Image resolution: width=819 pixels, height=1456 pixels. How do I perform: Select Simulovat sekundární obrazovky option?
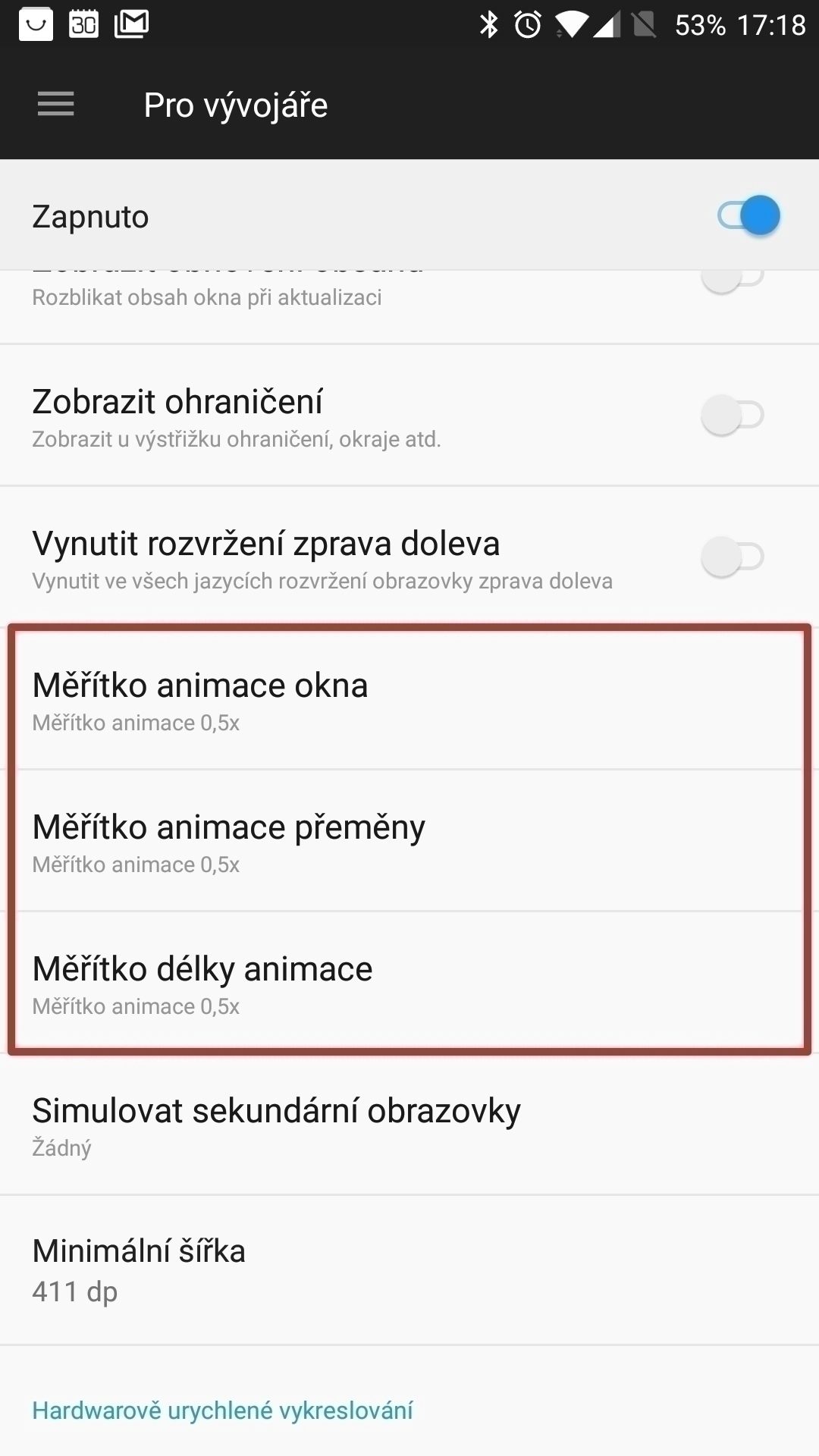pyautogui.click(x=409, y=1125)
